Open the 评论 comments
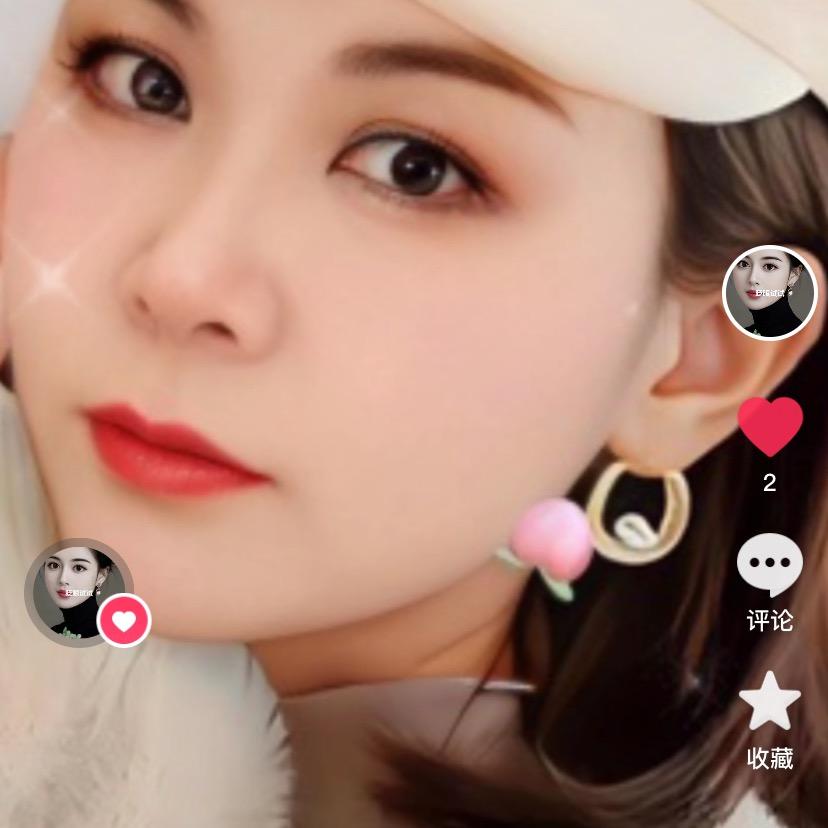The height and width of the screenshot is (828, 828). 770,567
